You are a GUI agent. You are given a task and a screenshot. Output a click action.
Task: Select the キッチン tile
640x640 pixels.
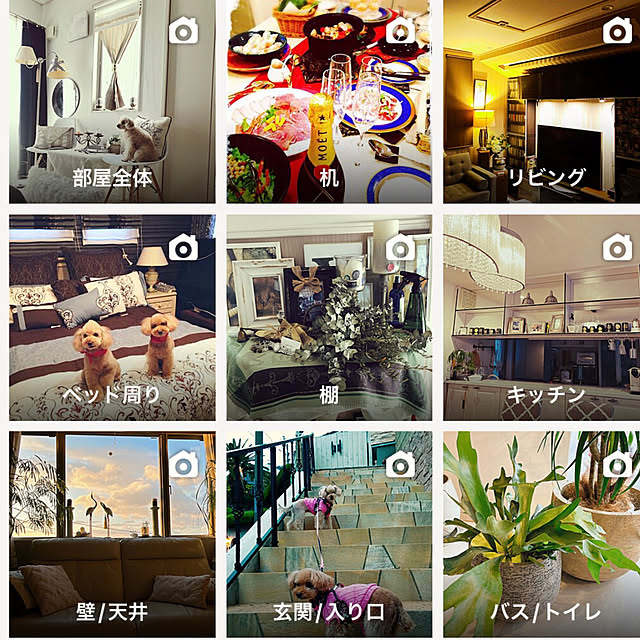click(542, 318)
